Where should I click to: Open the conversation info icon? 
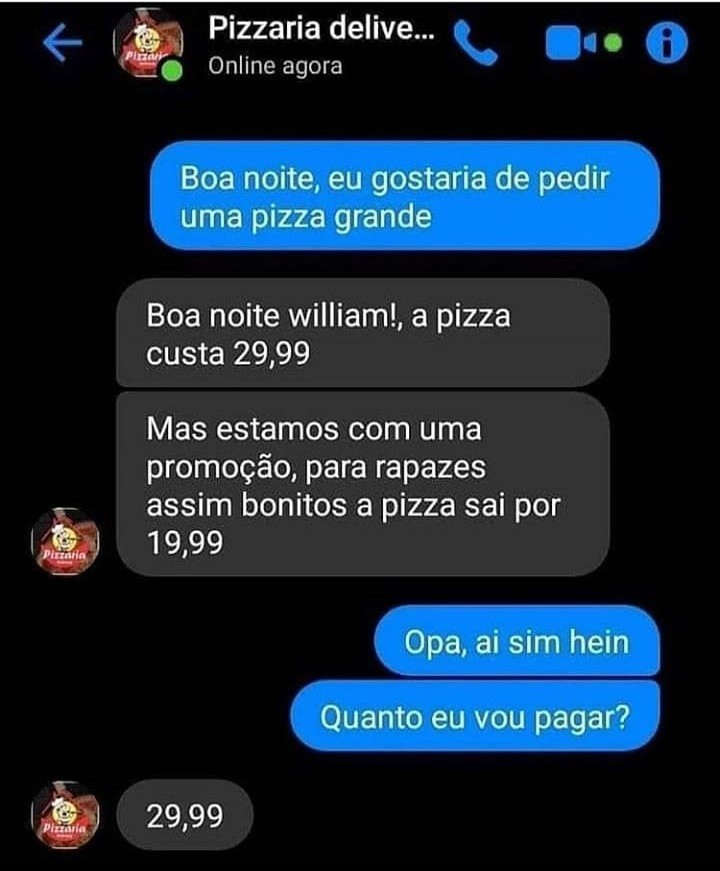tap(667, 44)
